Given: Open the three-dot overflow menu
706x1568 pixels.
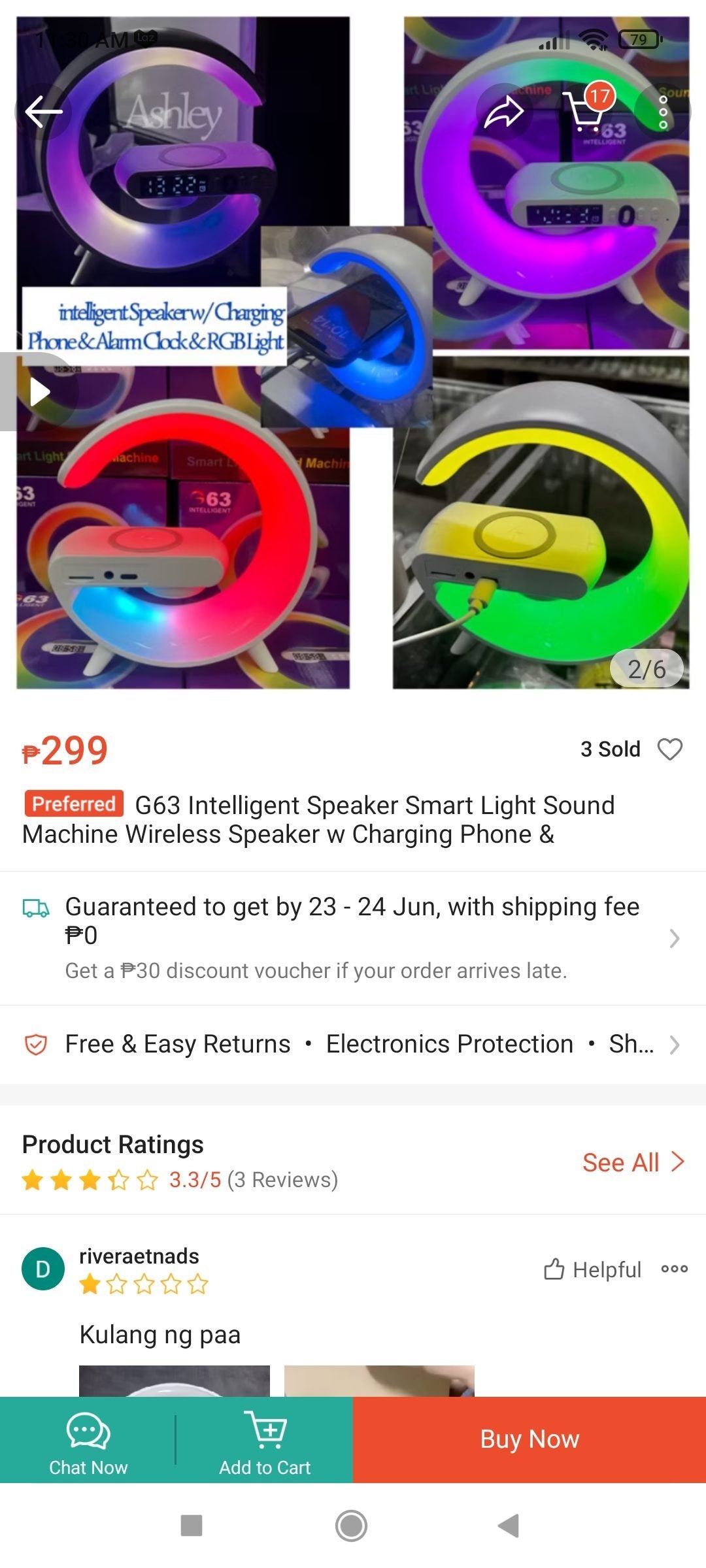Looking at the screenshot, I should tap(663, 112).
